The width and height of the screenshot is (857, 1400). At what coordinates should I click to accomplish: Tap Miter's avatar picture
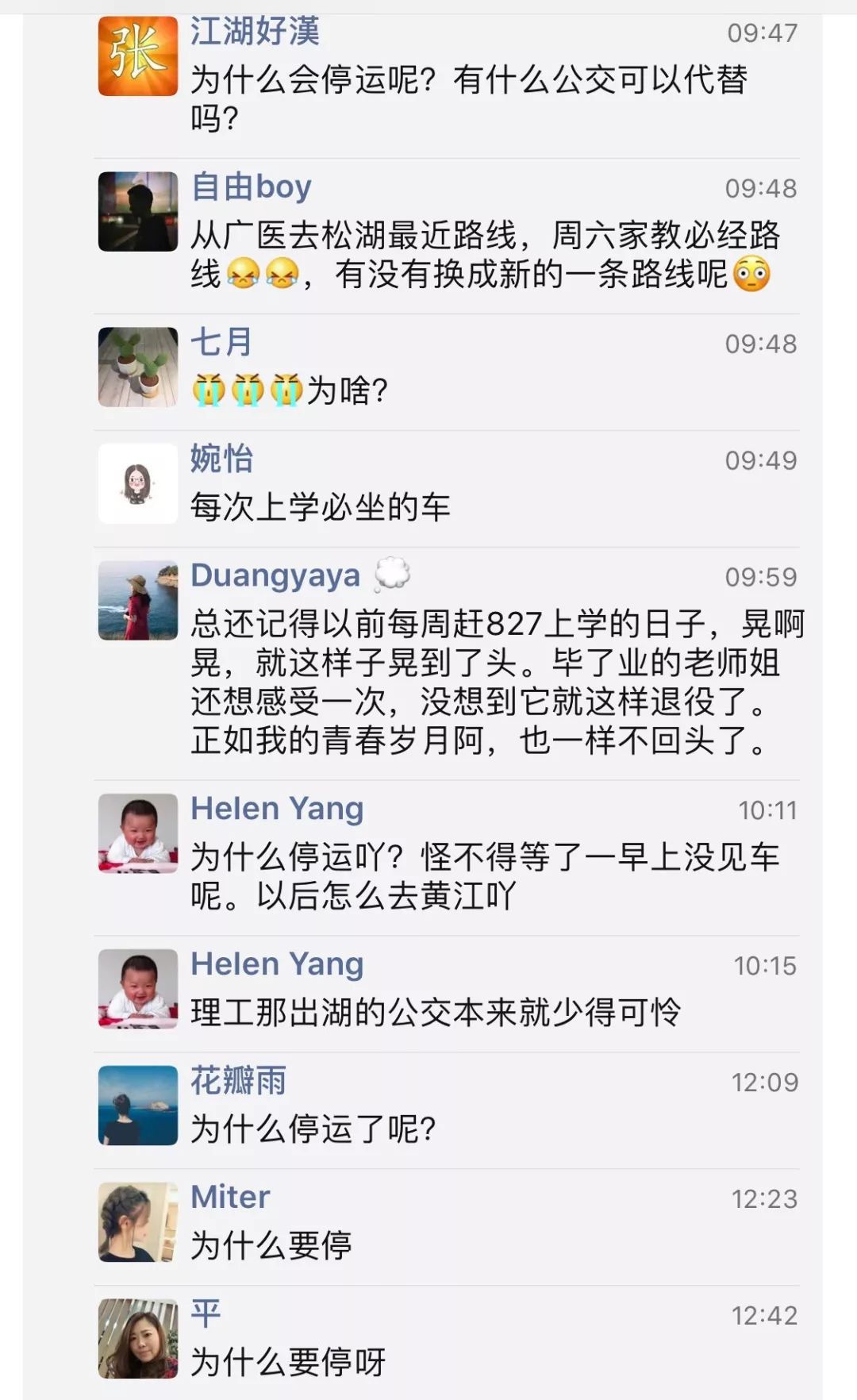138,1221
